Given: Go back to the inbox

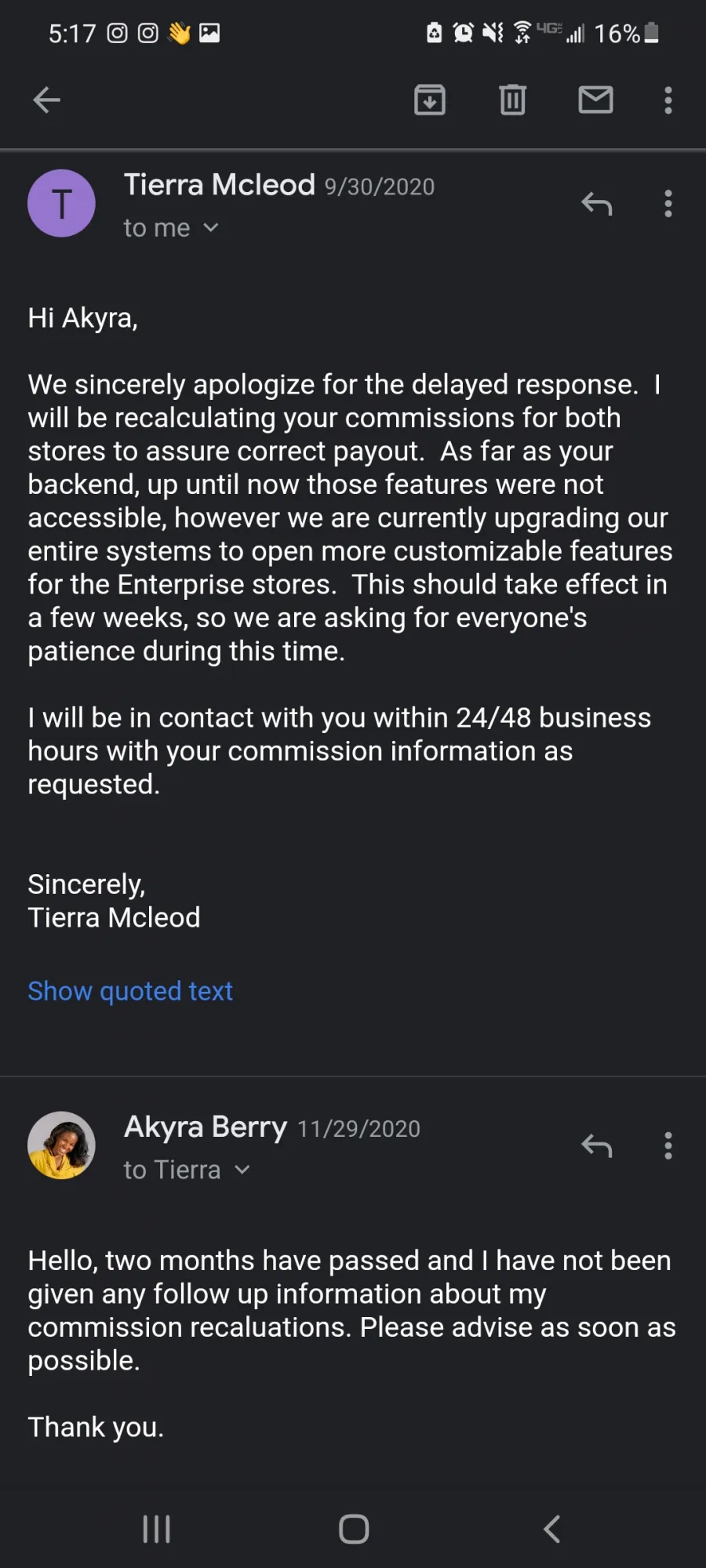Looking at the screenshot, I should click(46, 100).
